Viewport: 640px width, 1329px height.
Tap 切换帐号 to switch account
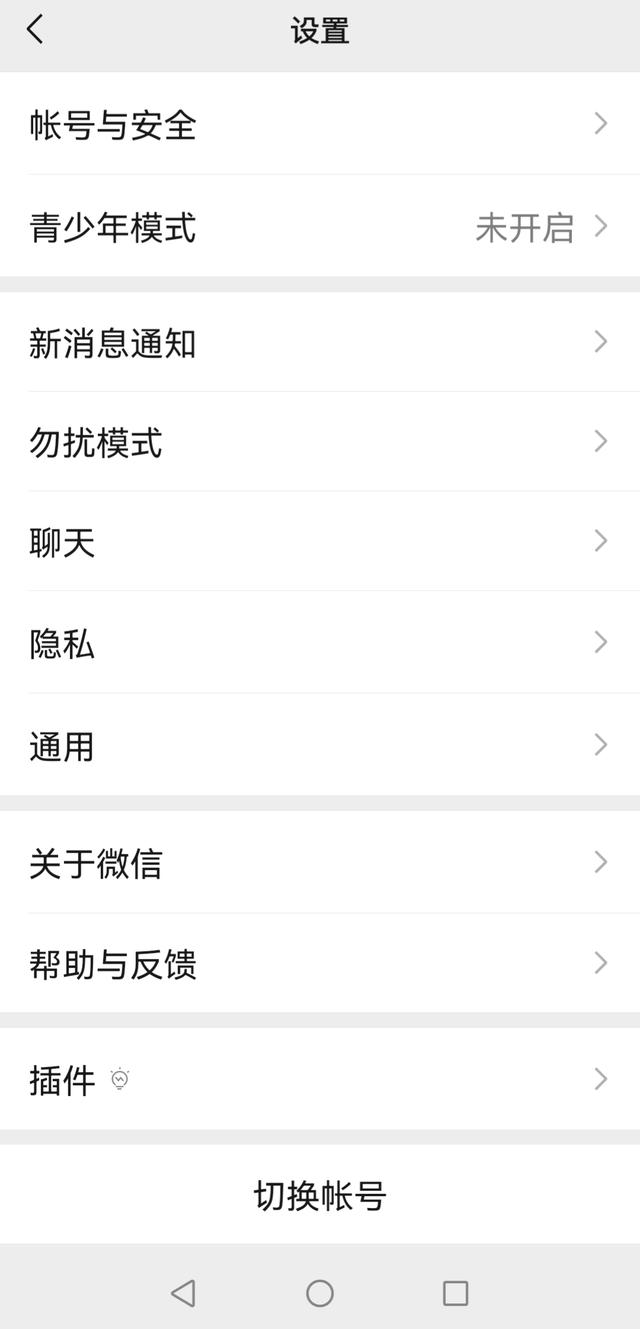point(320,1195)
